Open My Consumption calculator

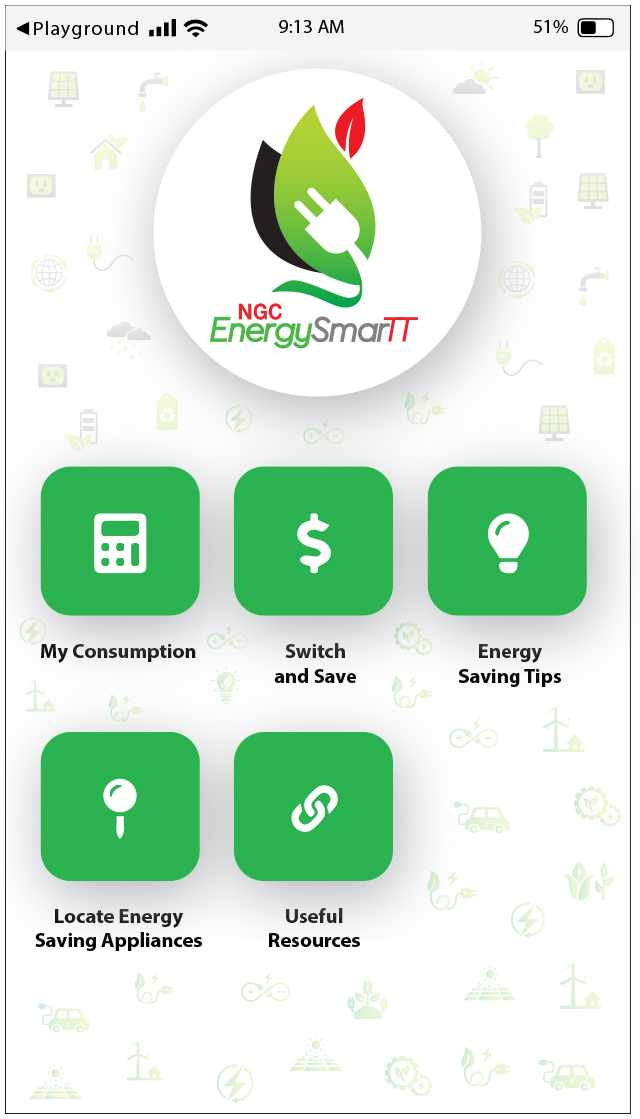(120, 541)
